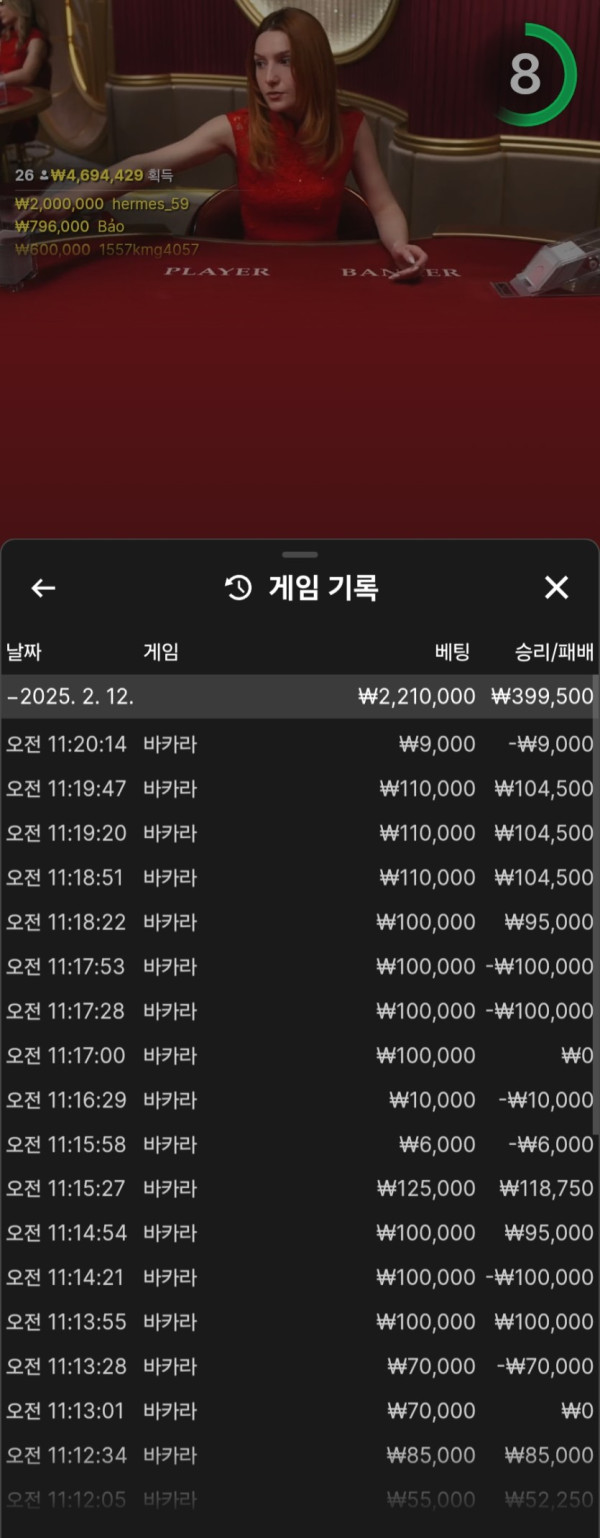This screenshot has height=1538, width=600.
Task: Go back from the game history panel
Action: coord(43,588)
